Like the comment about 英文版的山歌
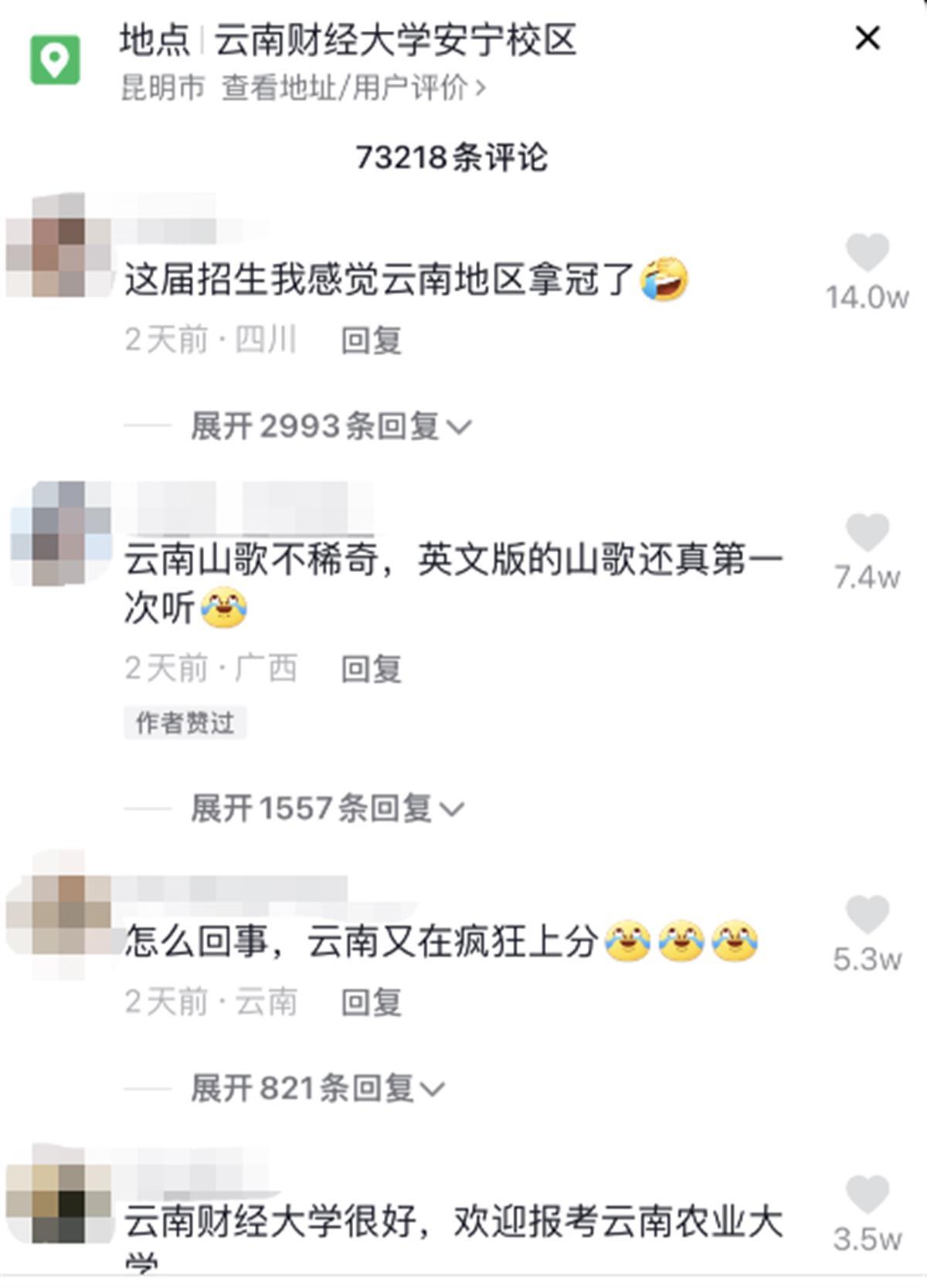Screen dimensions: 927x1288 pos(867,533)
